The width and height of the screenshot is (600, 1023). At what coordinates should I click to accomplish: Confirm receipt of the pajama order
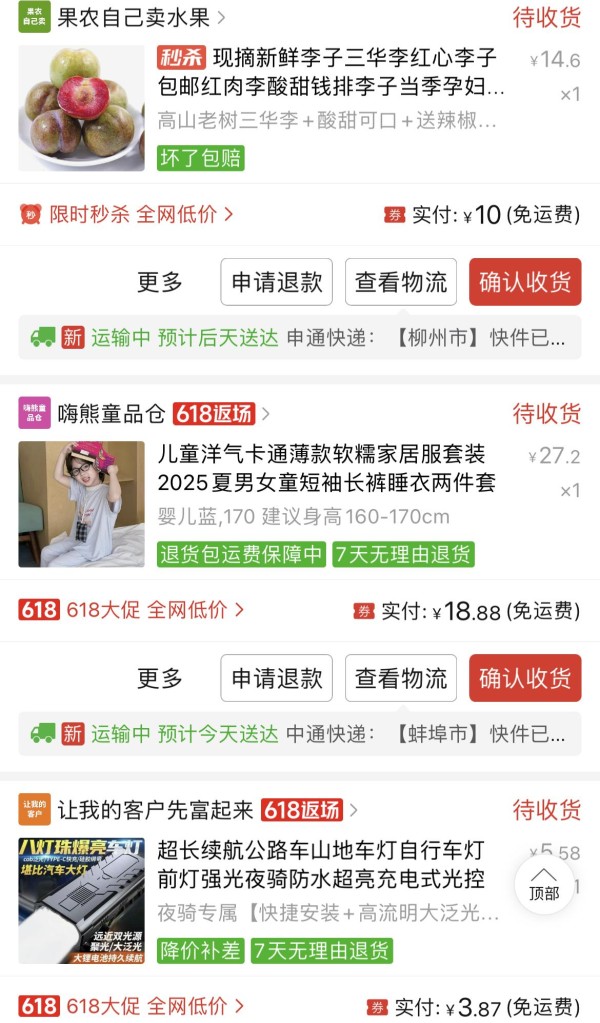[x=525, y=679]
